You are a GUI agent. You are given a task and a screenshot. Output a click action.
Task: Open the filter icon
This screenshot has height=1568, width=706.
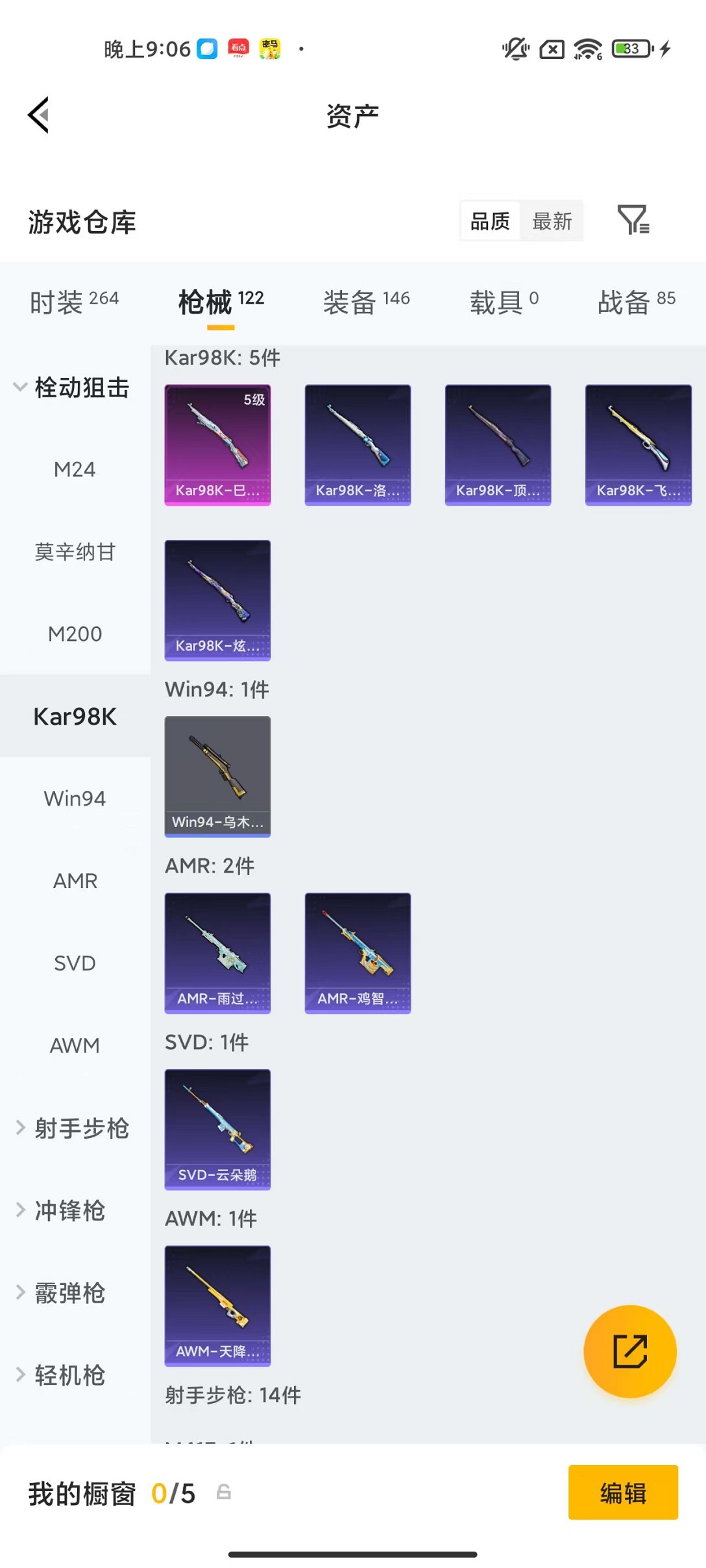(633, 220)
